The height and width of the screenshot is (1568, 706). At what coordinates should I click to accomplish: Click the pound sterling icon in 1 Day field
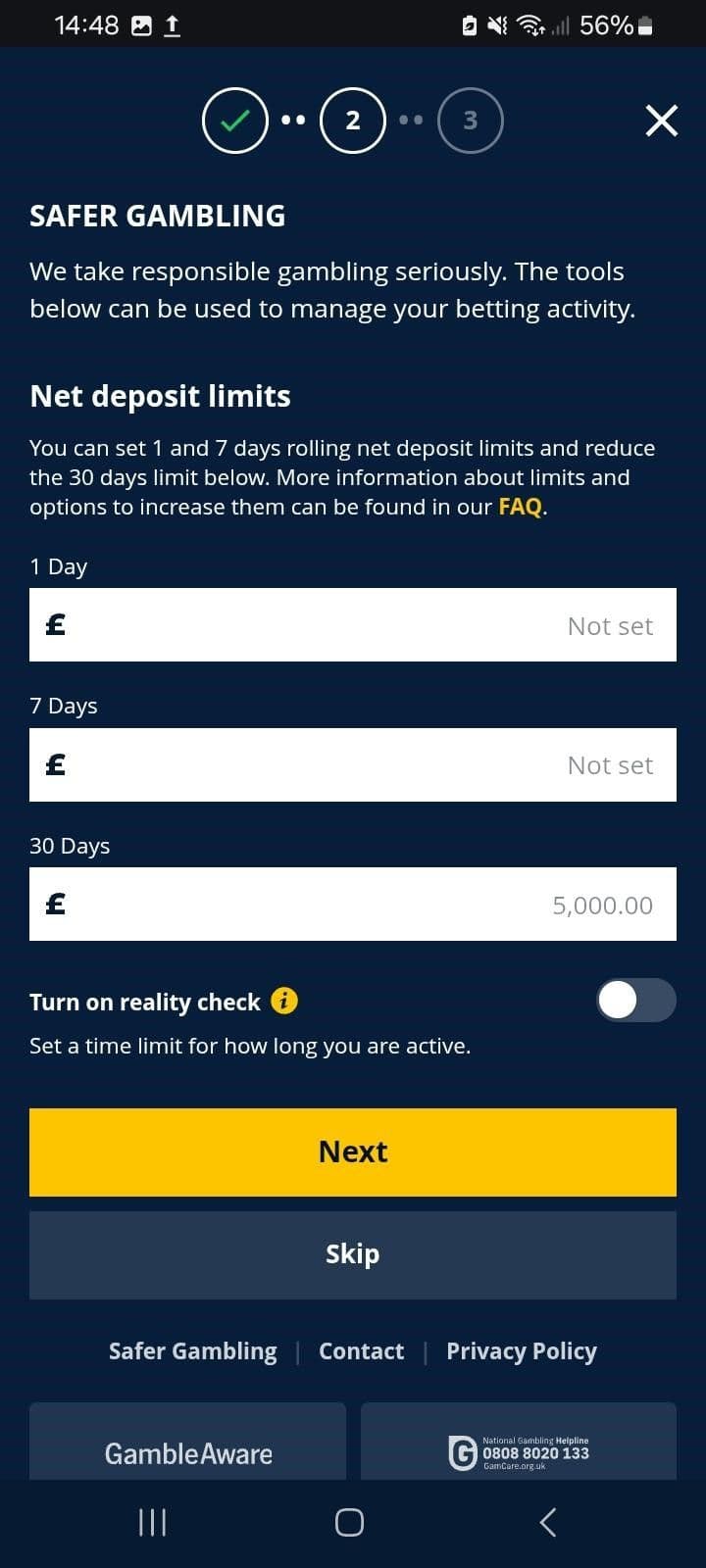point(55,624)
